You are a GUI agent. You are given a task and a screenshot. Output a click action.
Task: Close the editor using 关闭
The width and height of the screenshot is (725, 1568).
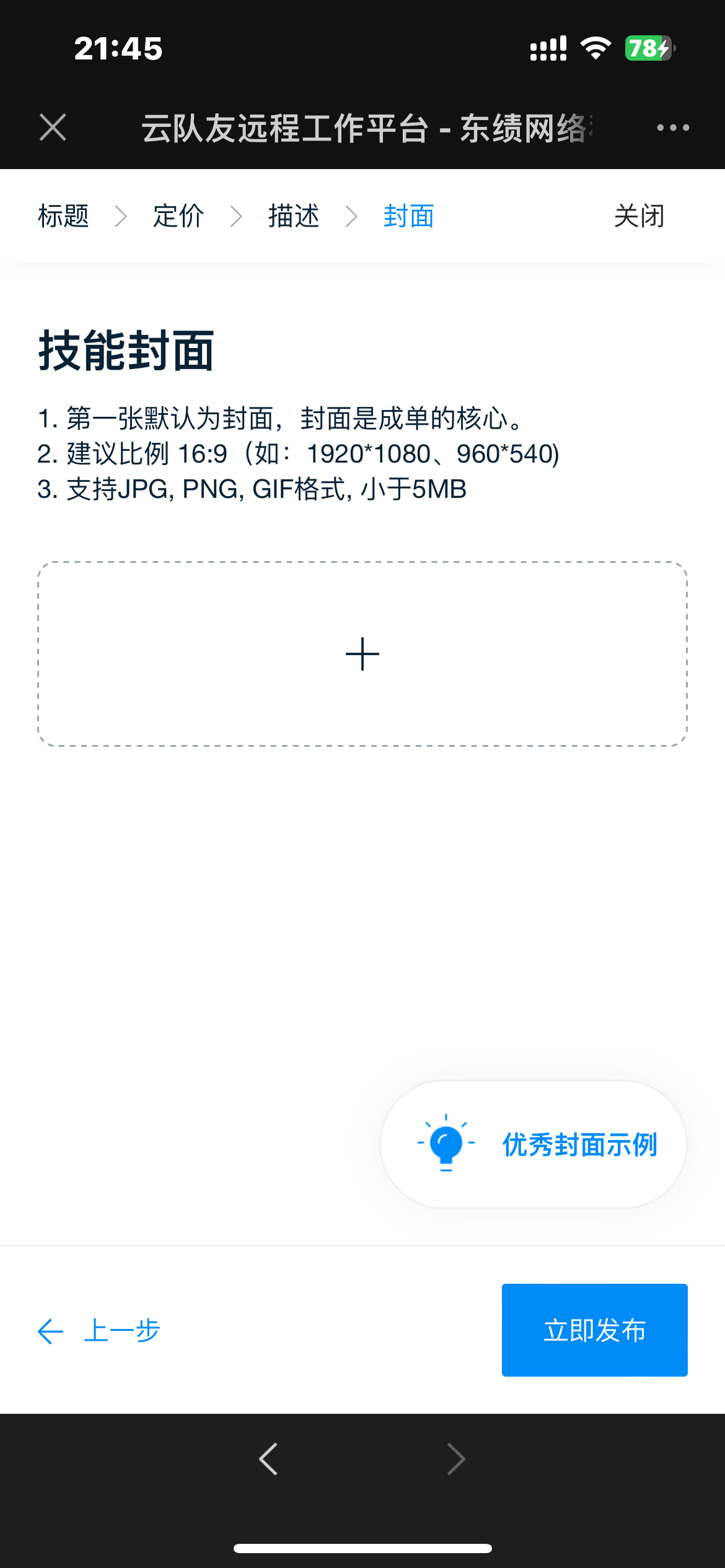coord(639,216)
